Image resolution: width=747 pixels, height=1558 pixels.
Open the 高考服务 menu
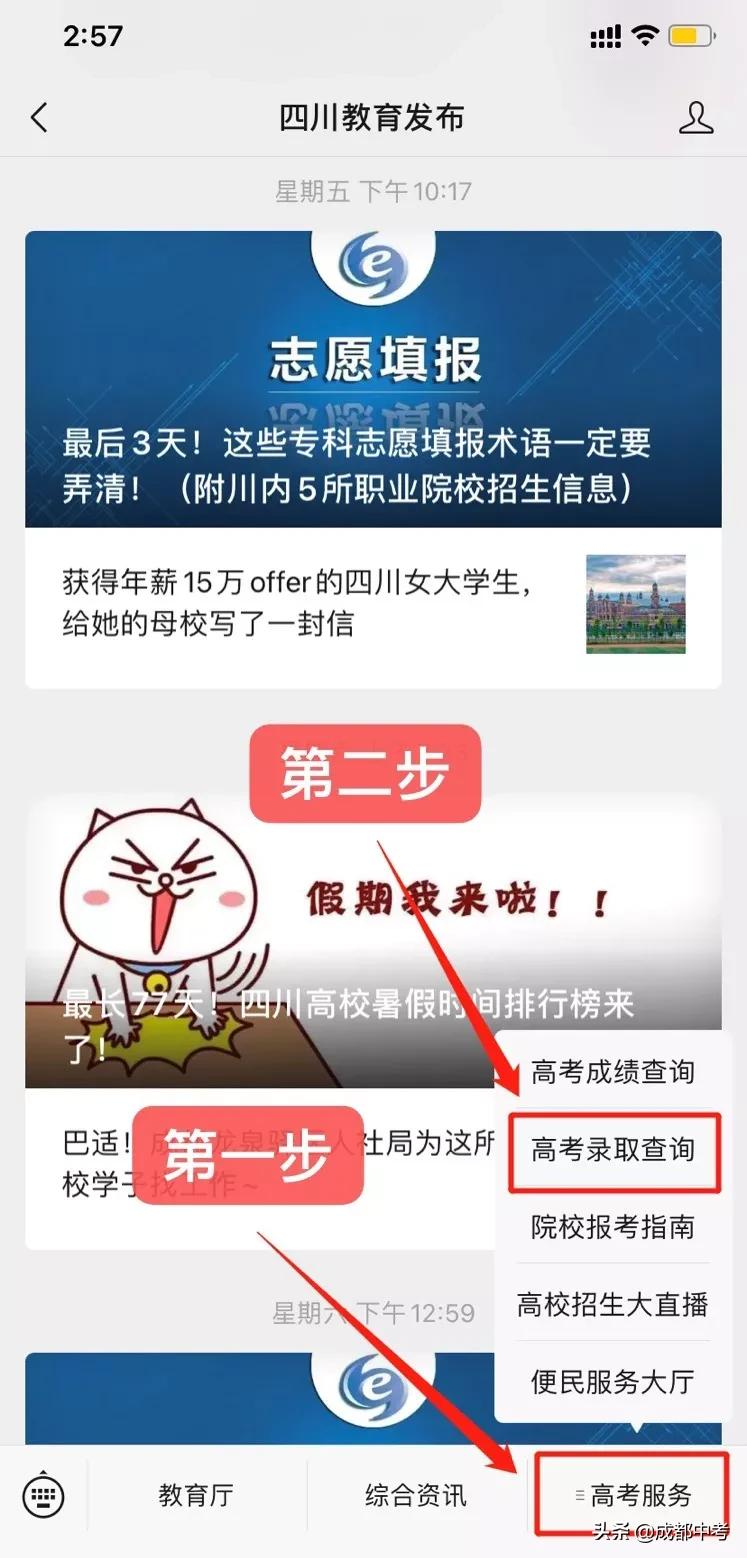click(x=637, y=1495)
